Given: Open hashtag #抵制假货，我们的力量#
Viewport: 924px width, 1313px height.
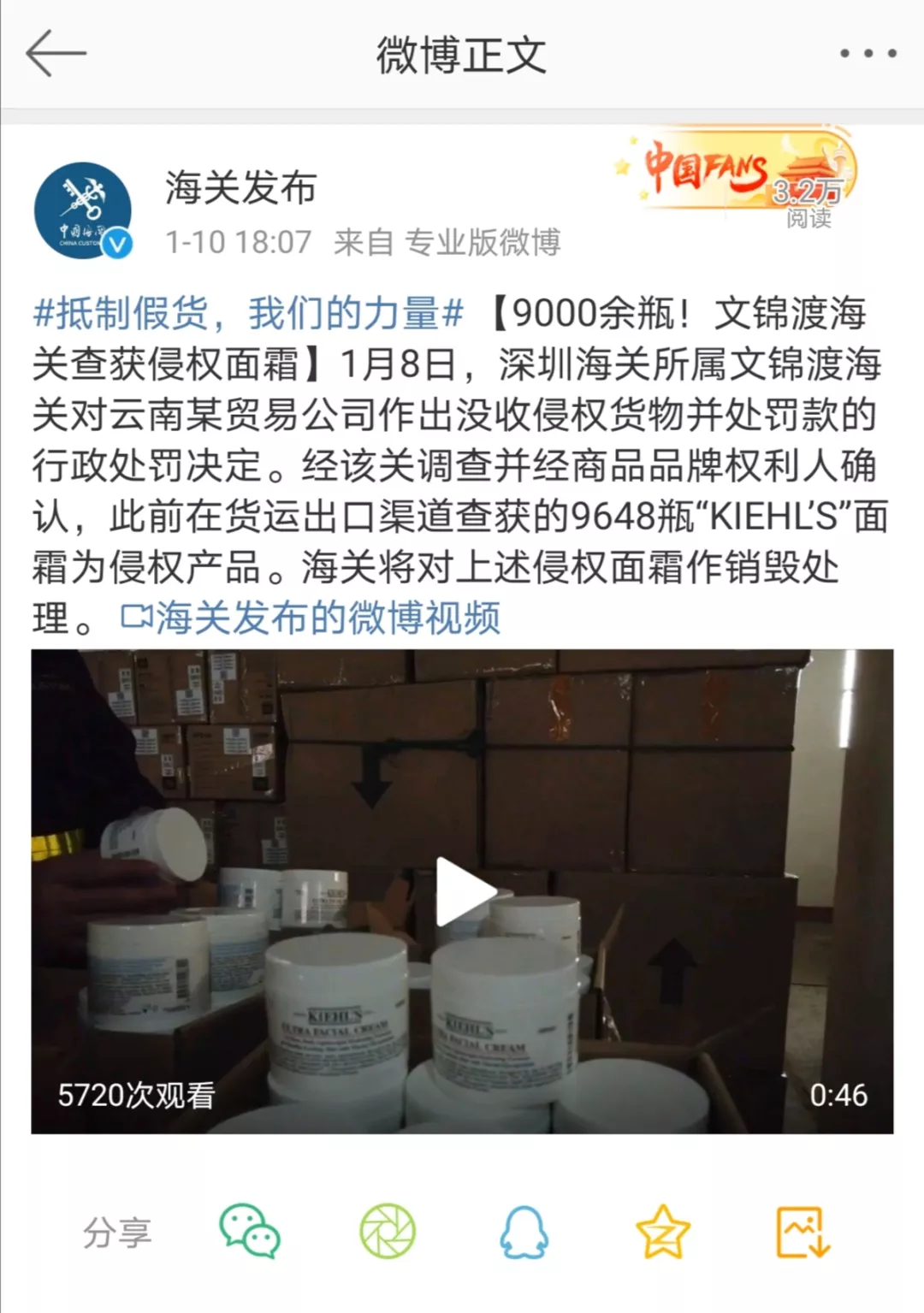Looking at the screenshot, I should pyautogui.click(x=248, y=314).
